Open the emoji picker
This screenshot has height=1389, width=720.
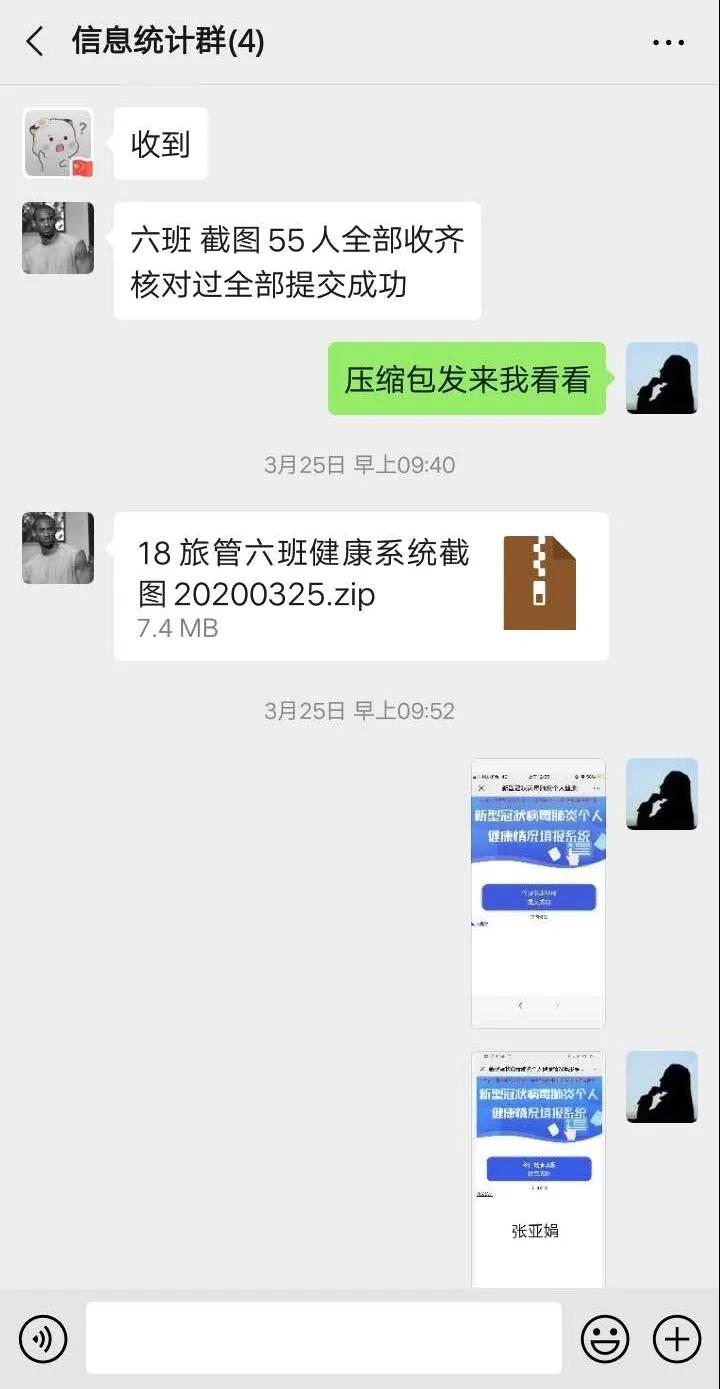(605, 1338)
